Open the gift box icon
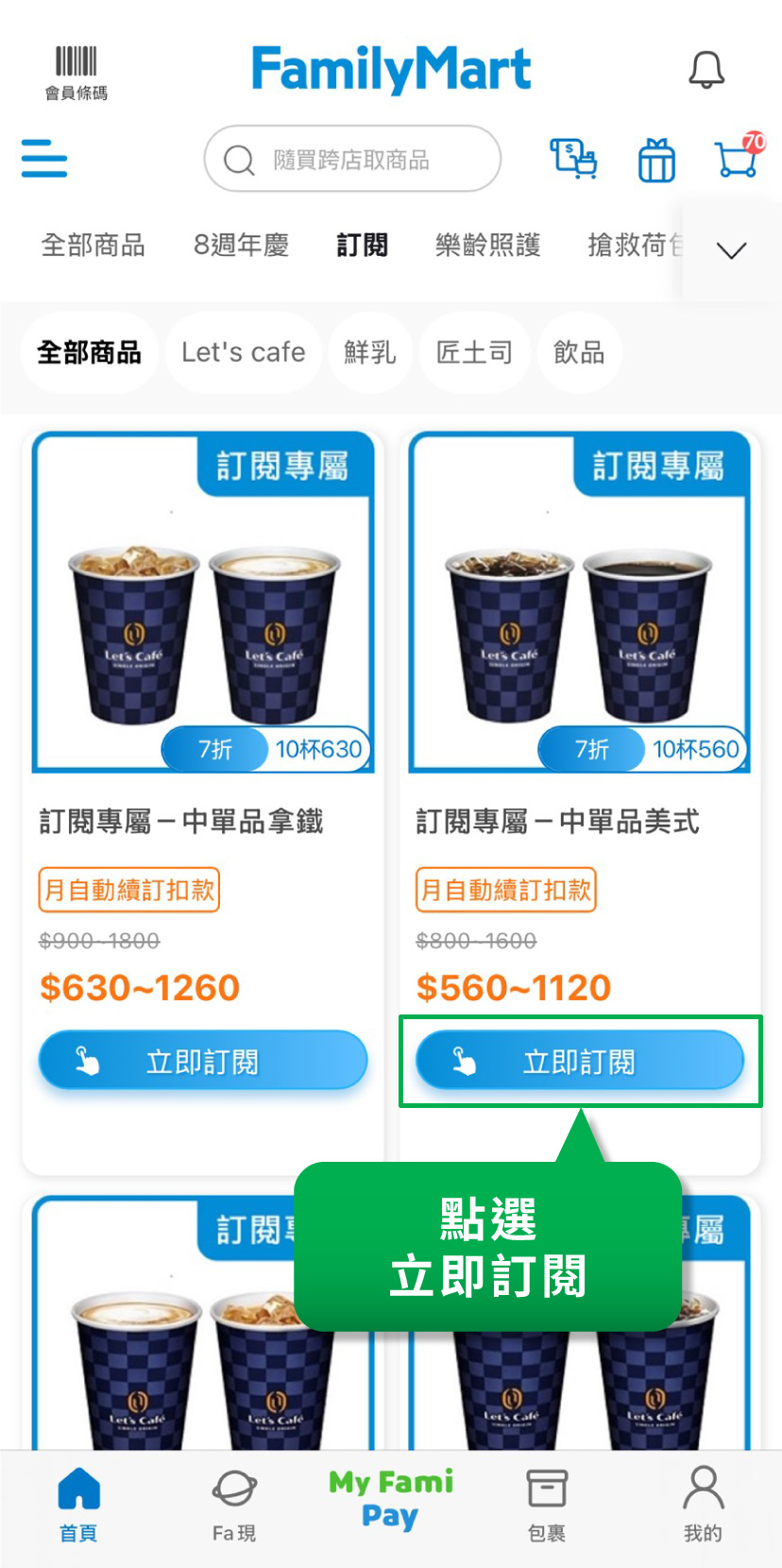782x1568 pixels. click(x=656, y=160)
